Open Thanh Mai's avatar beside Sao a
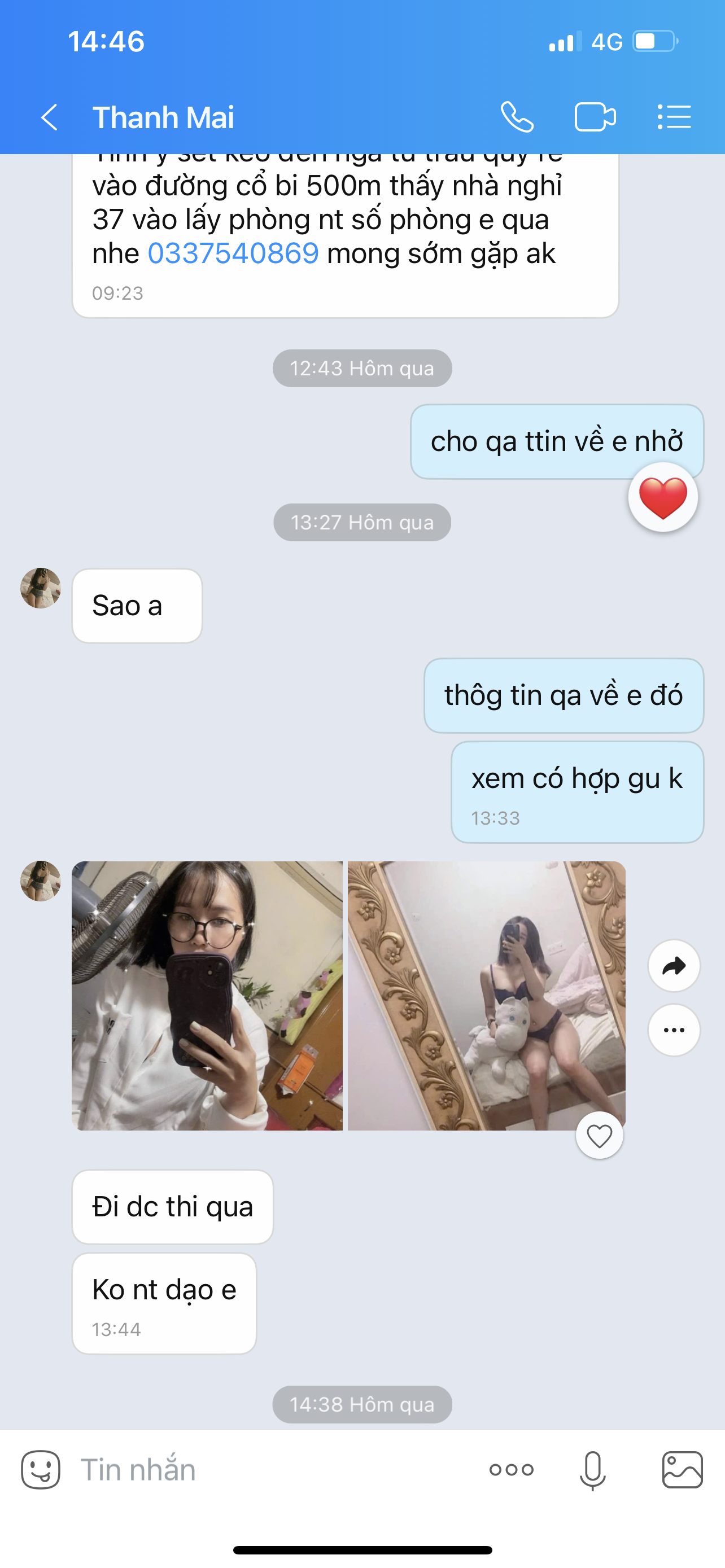Viewport: 725px width, 1568px height. [x=41, y=588]
